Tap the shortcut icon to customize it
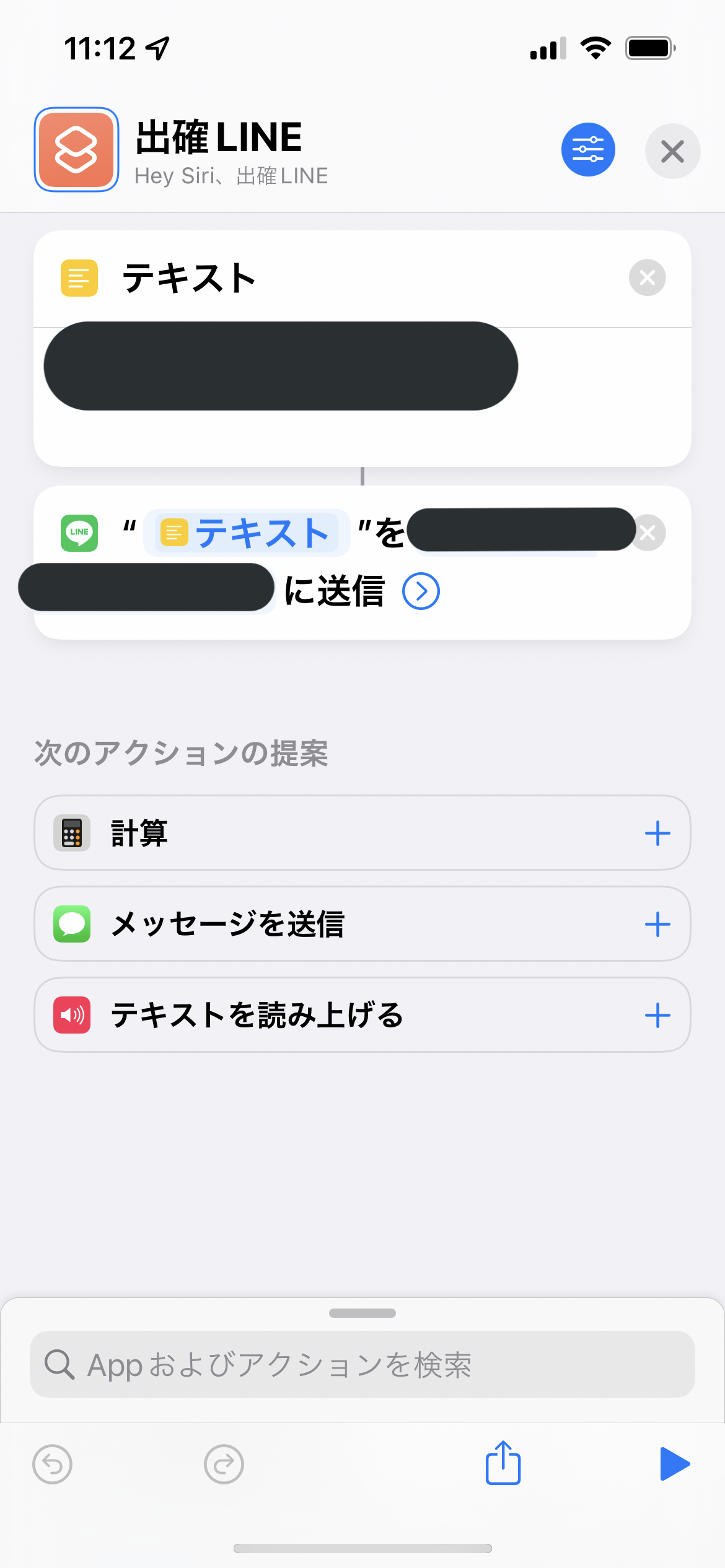This screenshot has width=725, height=1568. 77,150
